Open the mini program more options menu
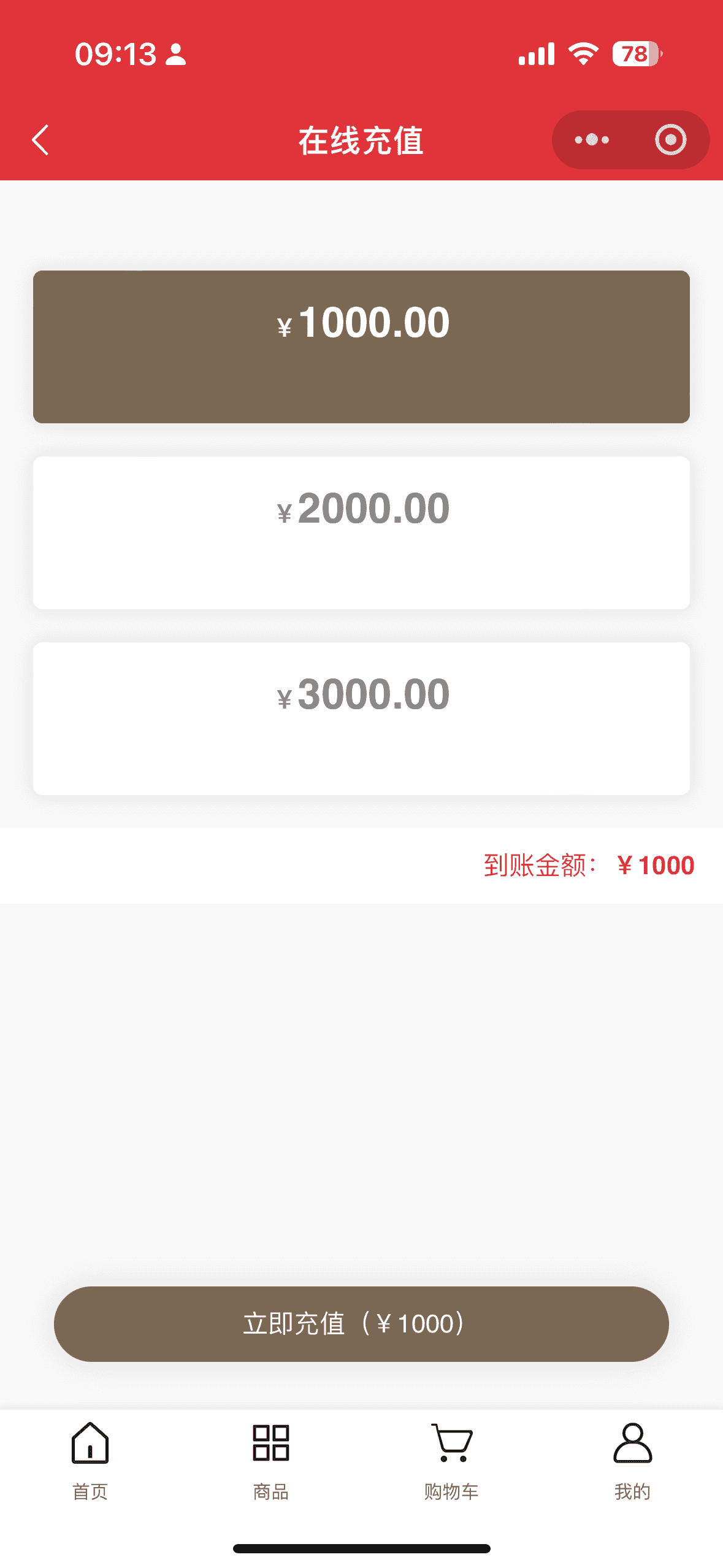 pyautogui.click(x=591, y=140)
